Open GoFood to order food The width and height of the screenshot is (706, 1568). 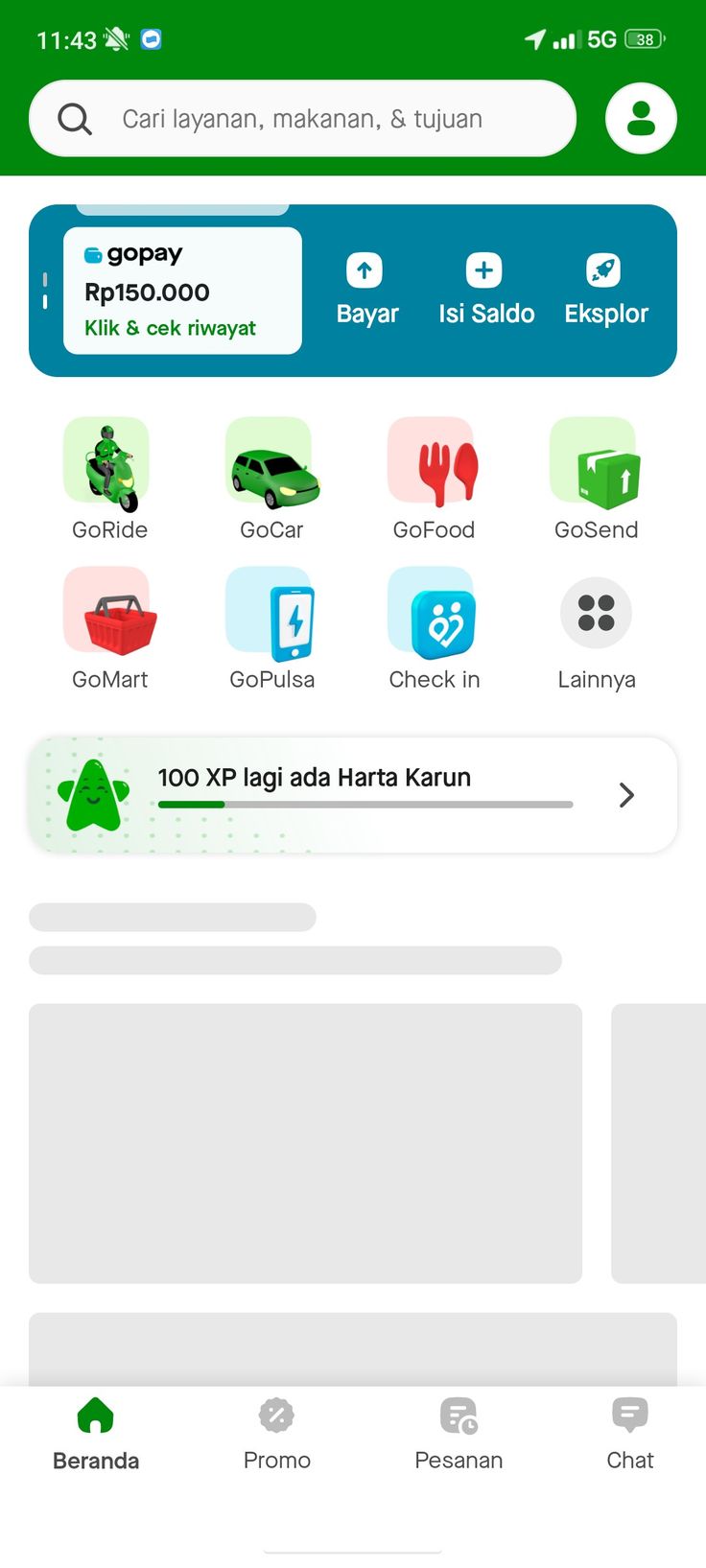pyautogui.click(x=434, y=477)
